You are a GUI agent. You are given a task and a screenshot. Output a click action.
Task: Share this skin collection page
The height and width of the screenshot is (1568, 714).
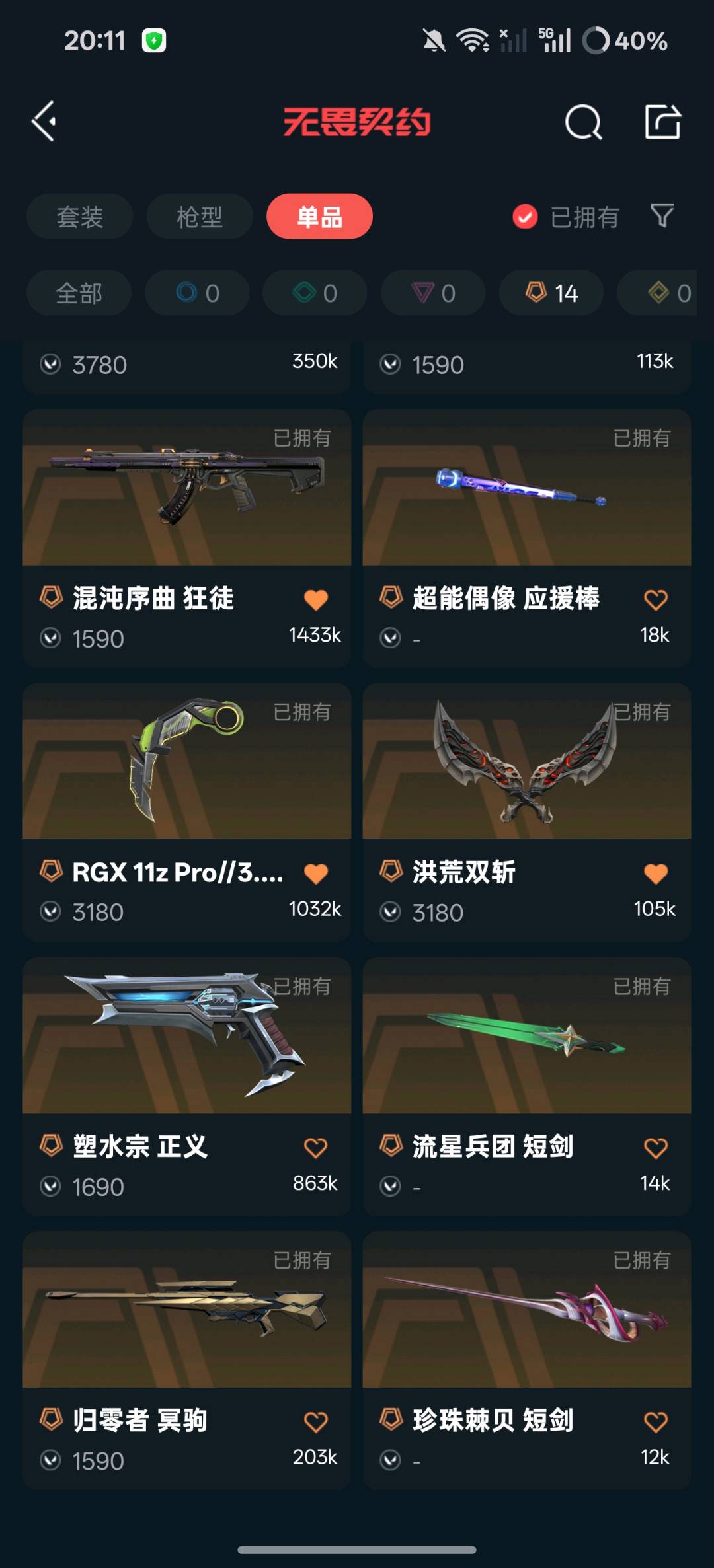click(662, 122)
